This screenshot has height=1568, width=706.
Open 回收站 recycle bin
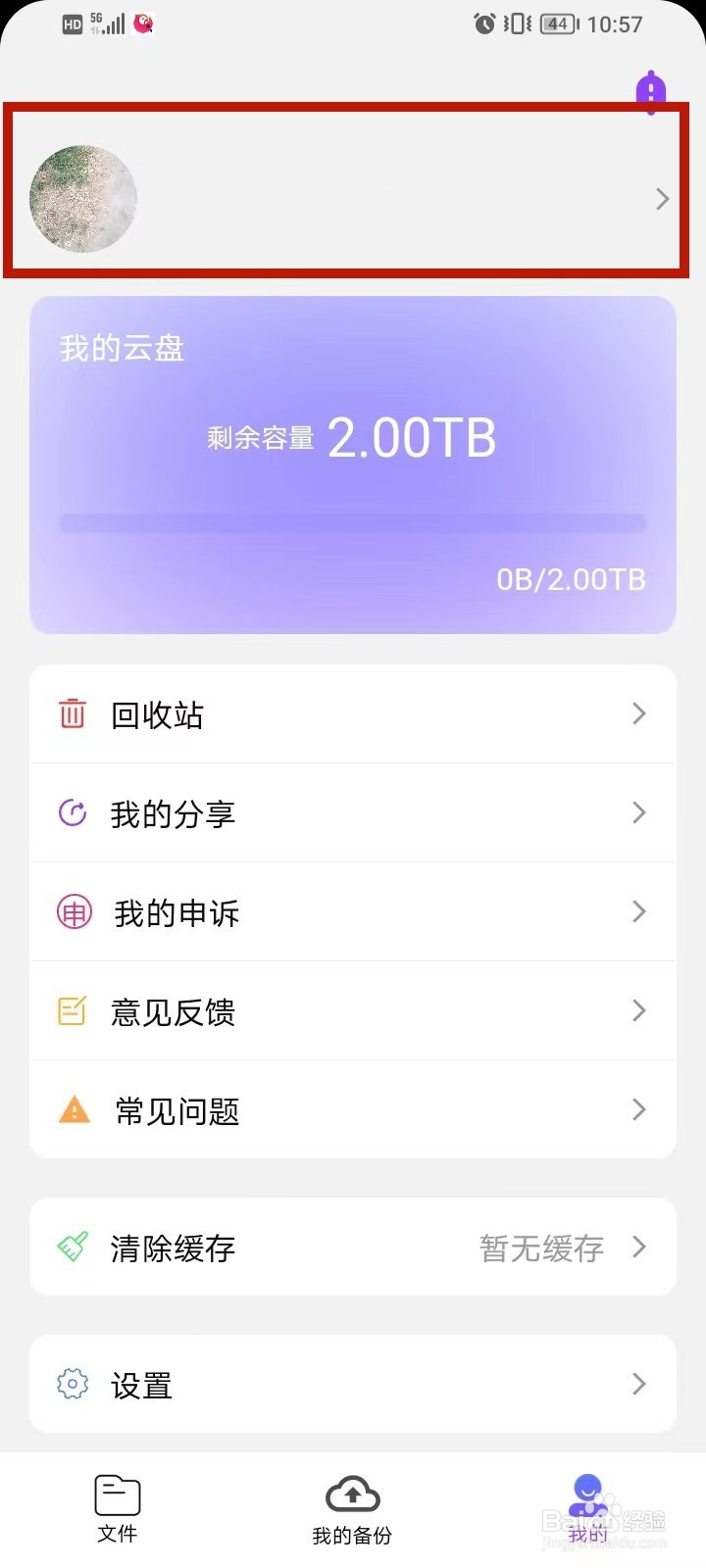[x=353, y=714]
